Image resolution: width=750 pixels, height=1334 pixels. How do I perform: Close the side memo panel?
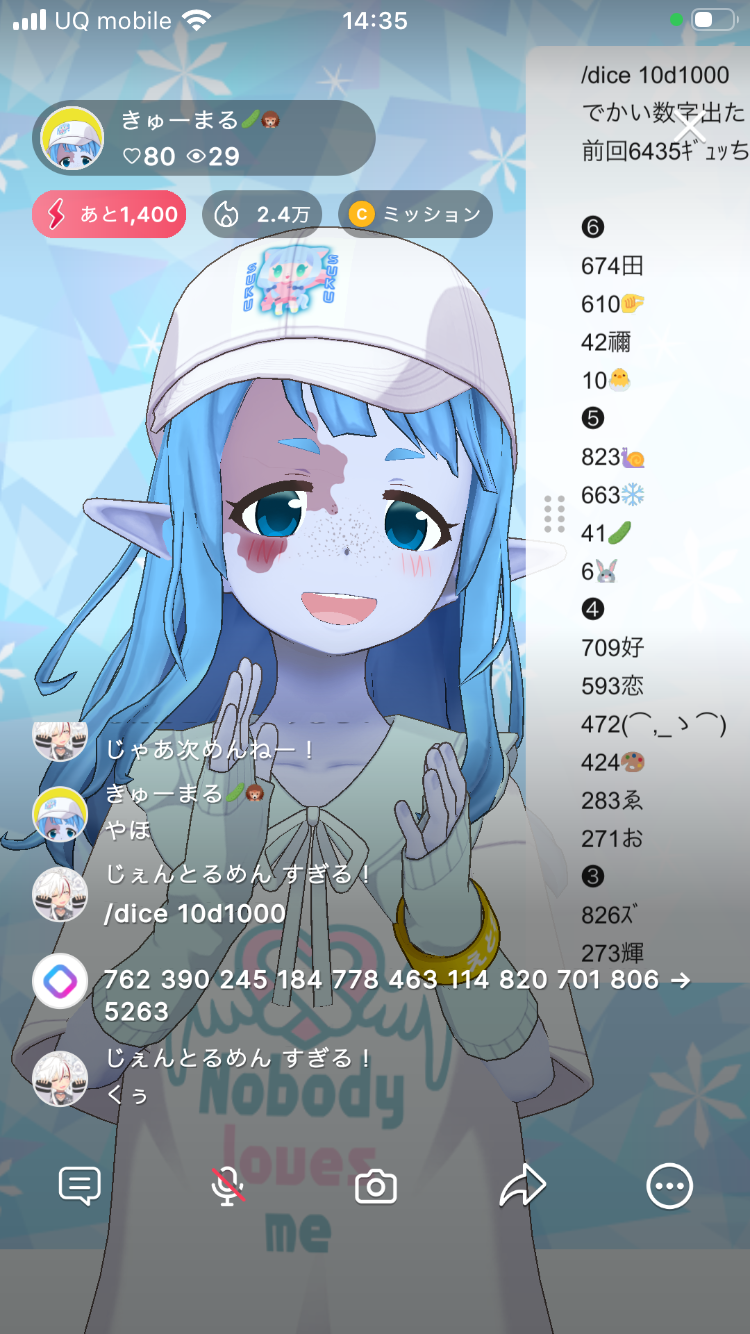(689, 128)
